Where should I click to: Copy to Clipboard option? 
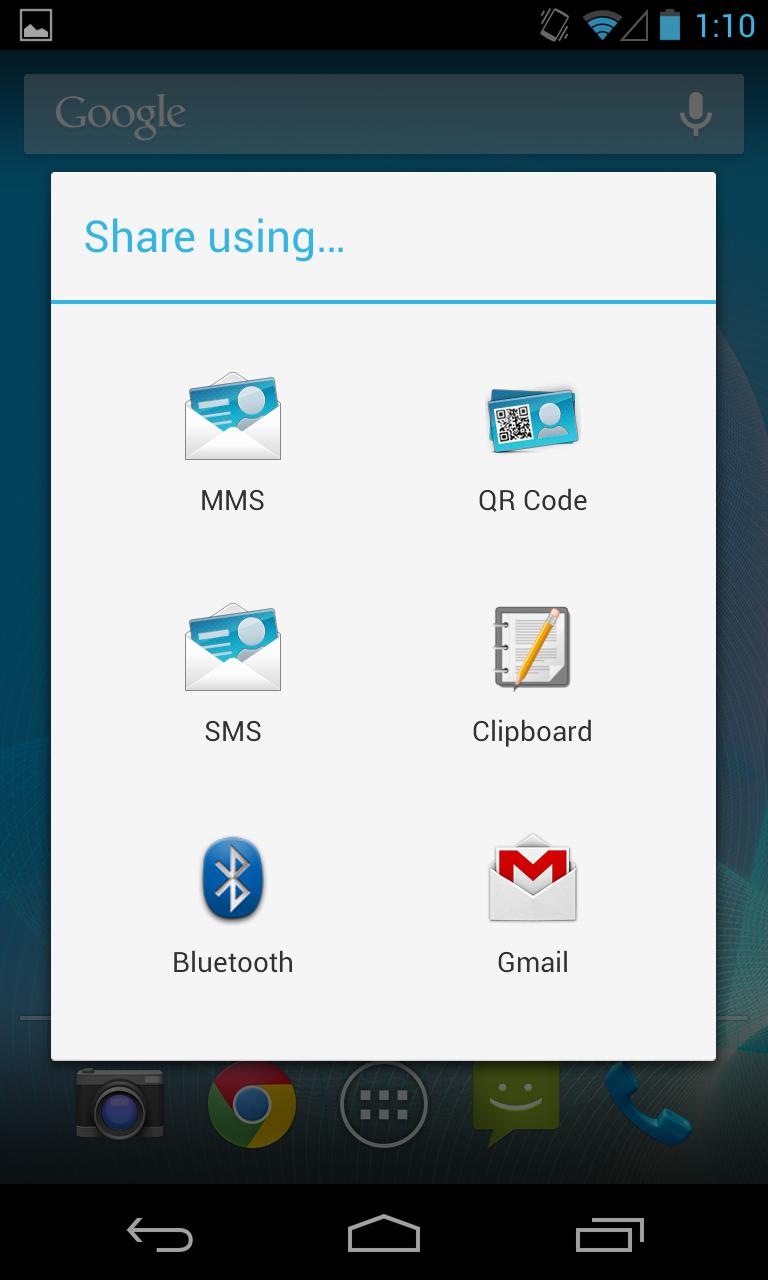[532, 670]
